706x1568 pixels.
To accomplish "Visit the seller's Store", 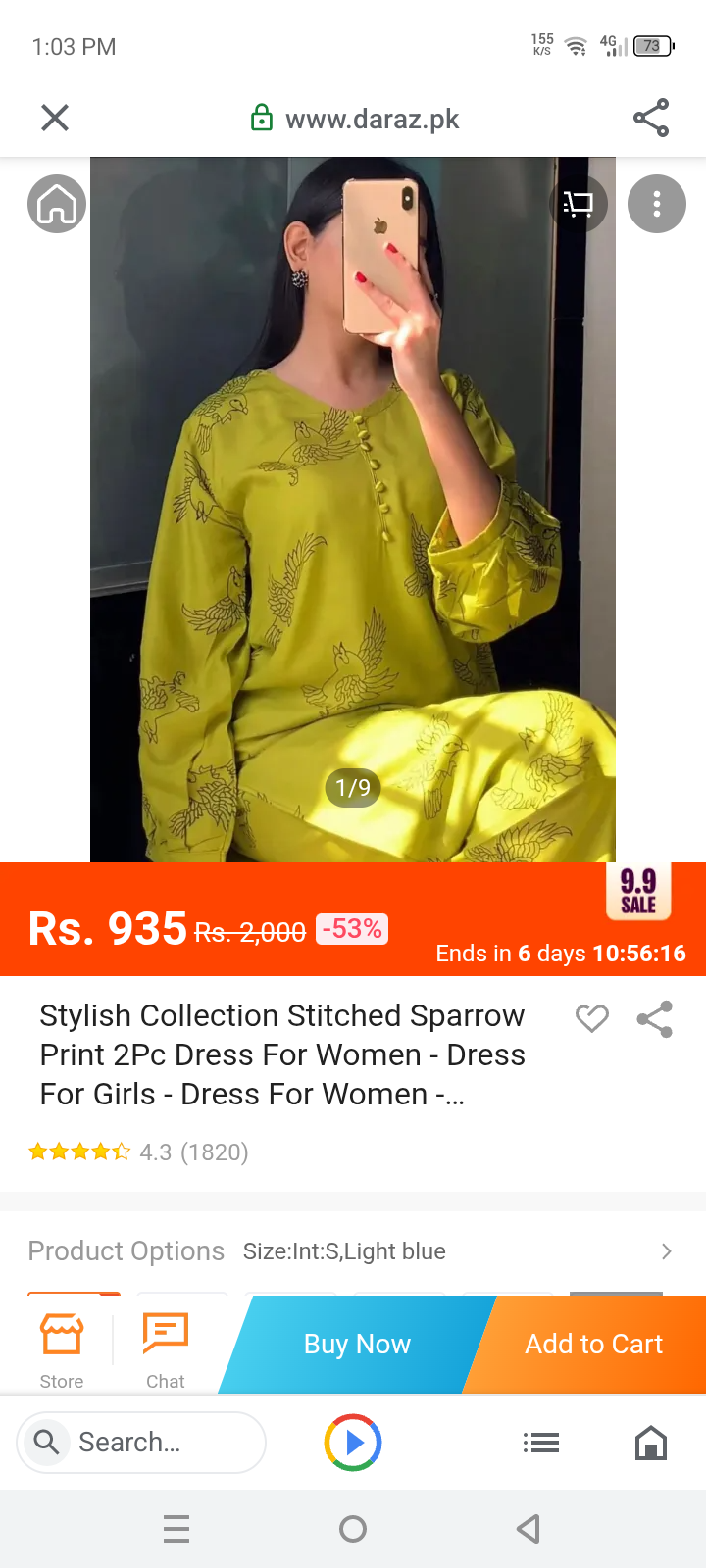I will pos(62,1347).
